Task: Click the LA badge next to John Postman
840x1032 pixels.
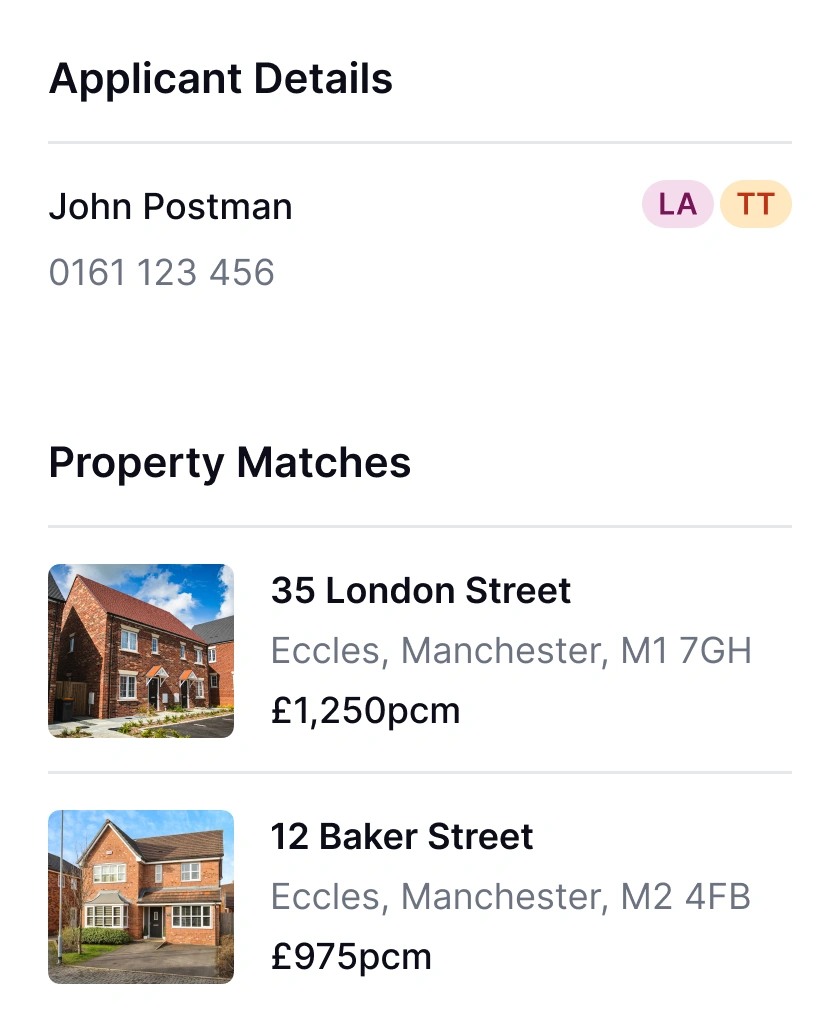Action: tap(678, 204)
